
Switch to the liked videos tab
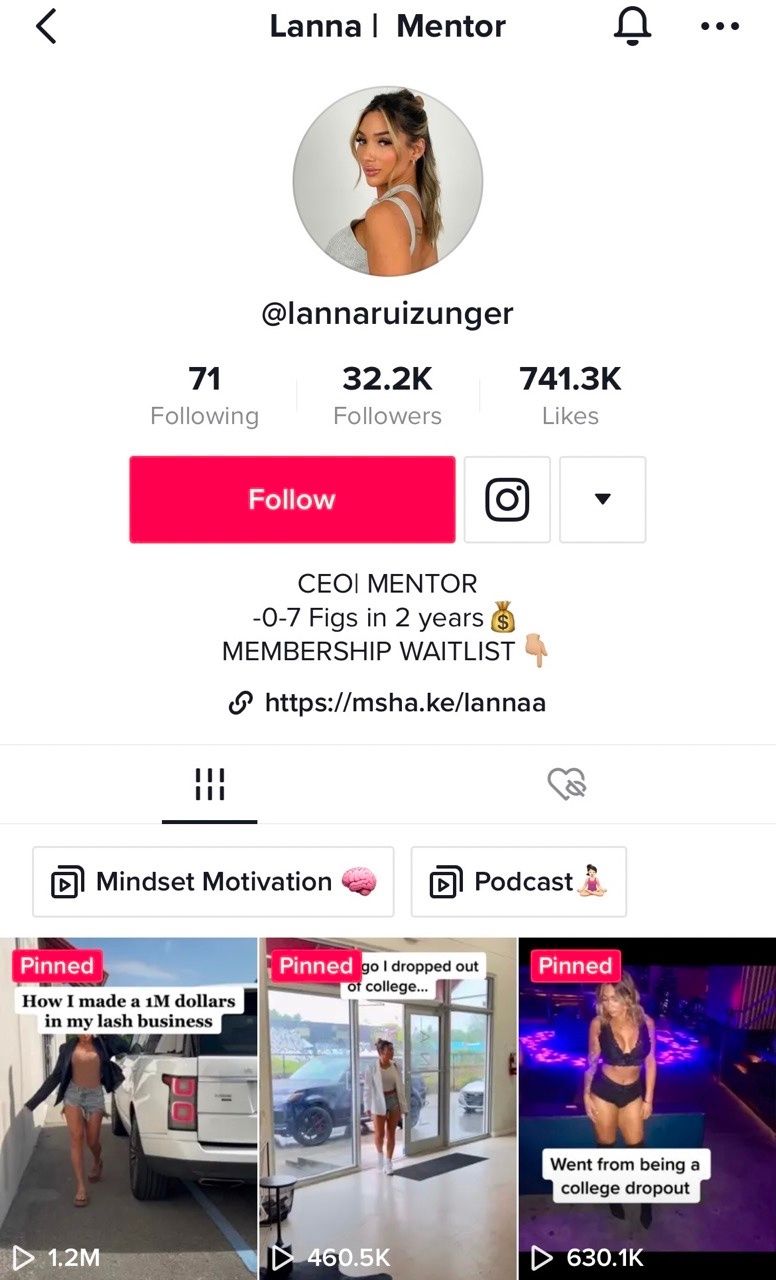pyautogui.click(x=567, y=785)
